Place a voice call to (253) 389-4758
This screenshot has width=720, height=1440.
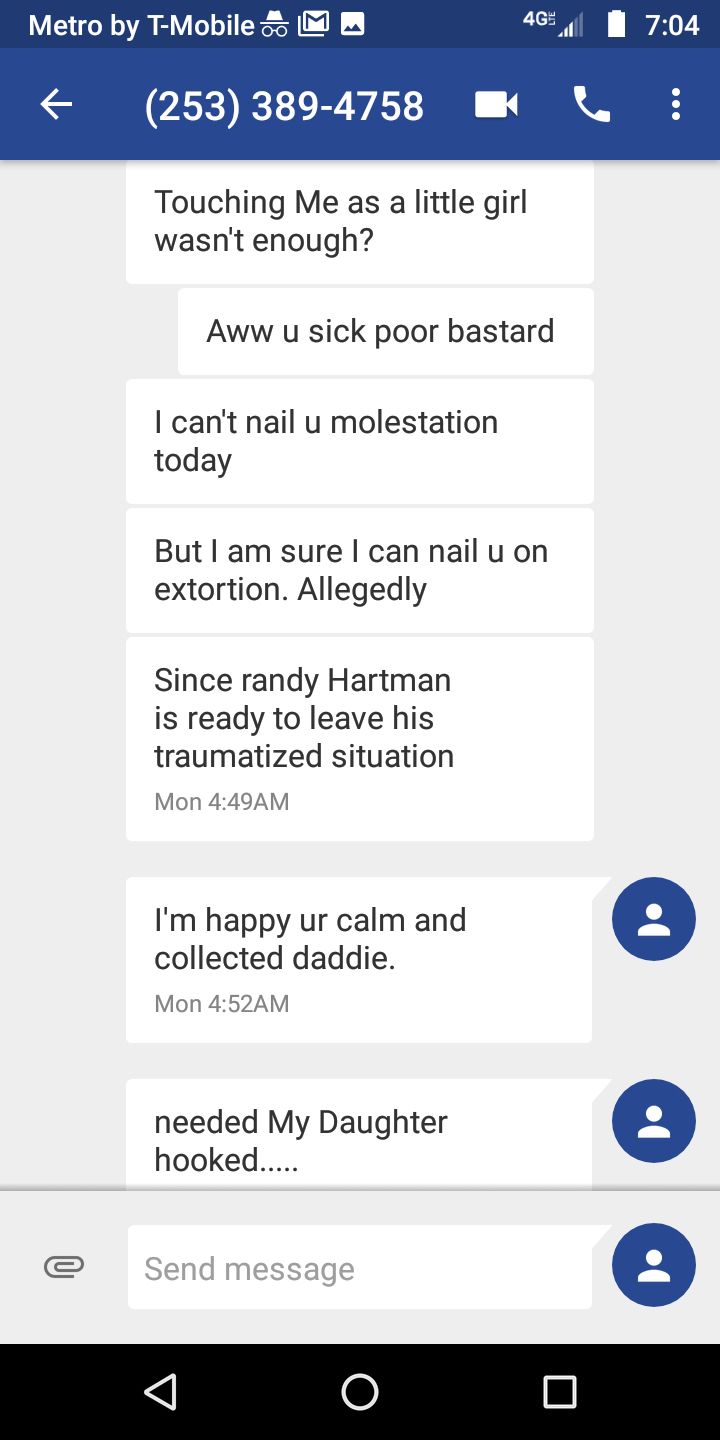[591, 105]
